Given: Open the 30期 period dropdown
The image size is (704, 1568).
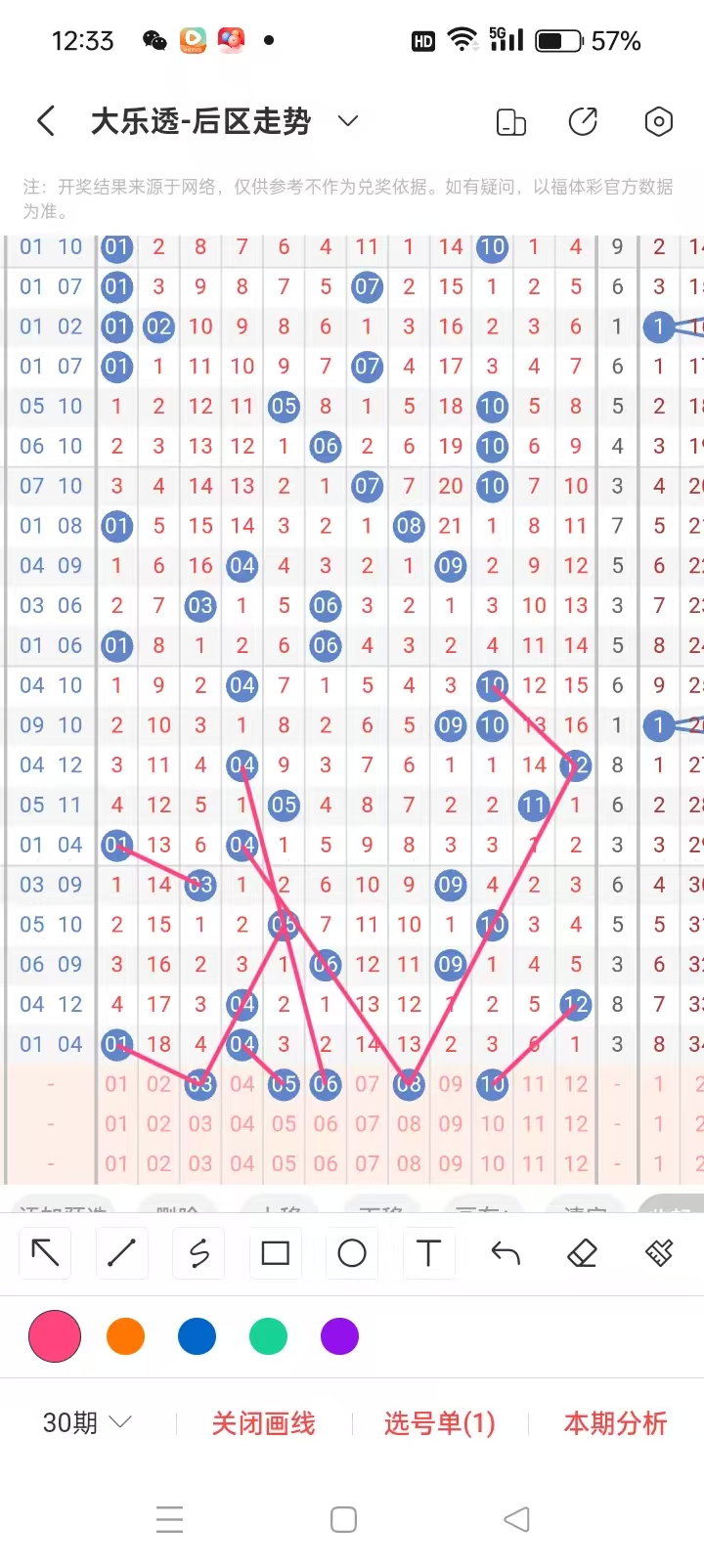Looking at the screenshot, I should tap(86, 1422).
